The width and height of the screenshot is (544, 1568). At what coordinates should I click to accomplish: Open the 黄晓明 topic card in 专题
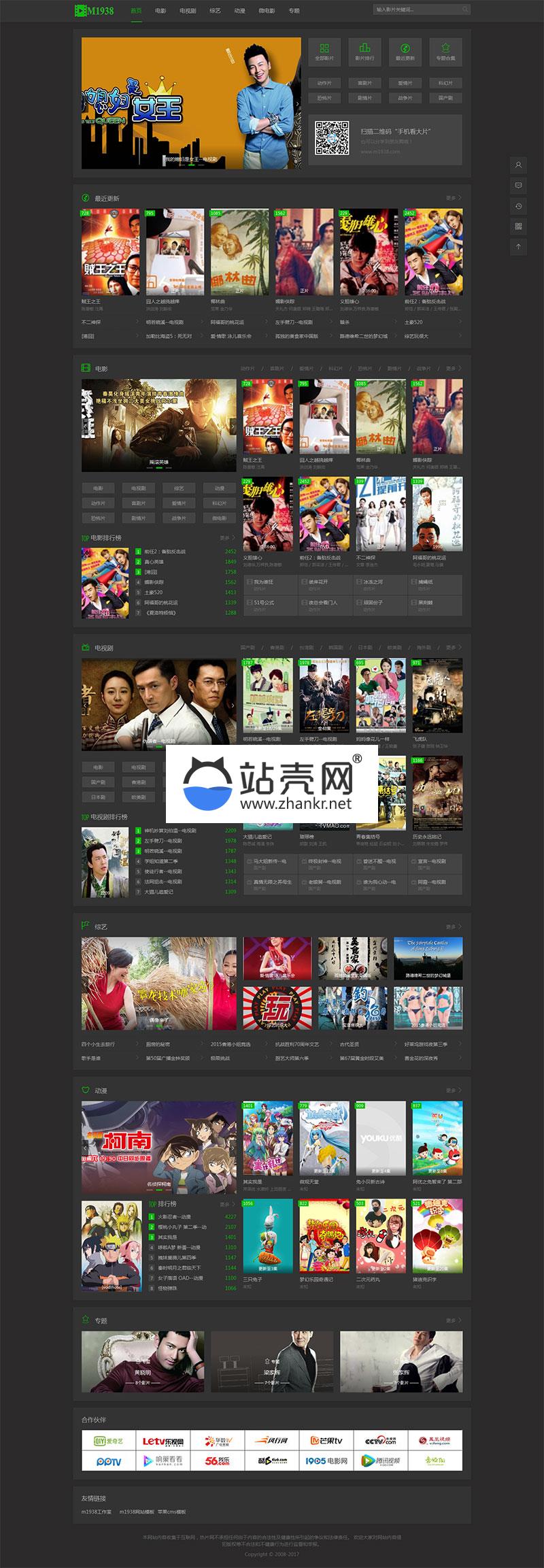click(x=143, y=1362)
